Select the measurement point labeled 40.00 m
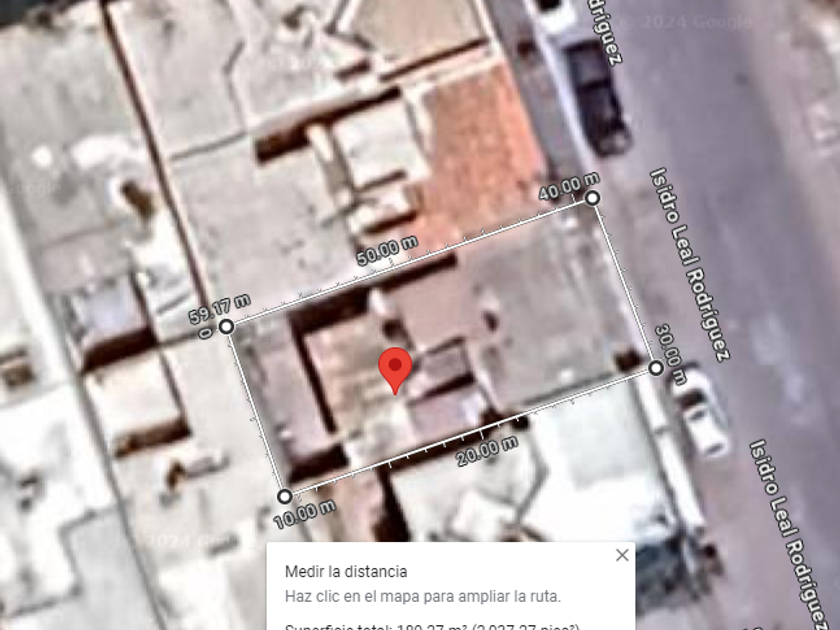This screenshot has height=630, width=840. [592, 198]
